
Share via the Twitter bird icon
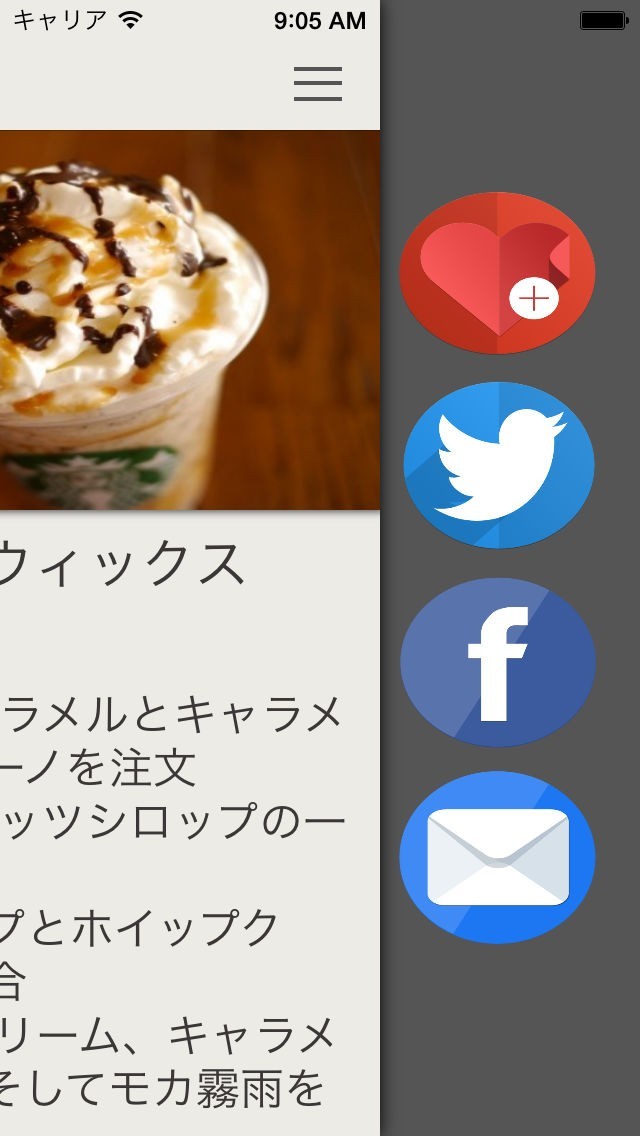point(499,465)
